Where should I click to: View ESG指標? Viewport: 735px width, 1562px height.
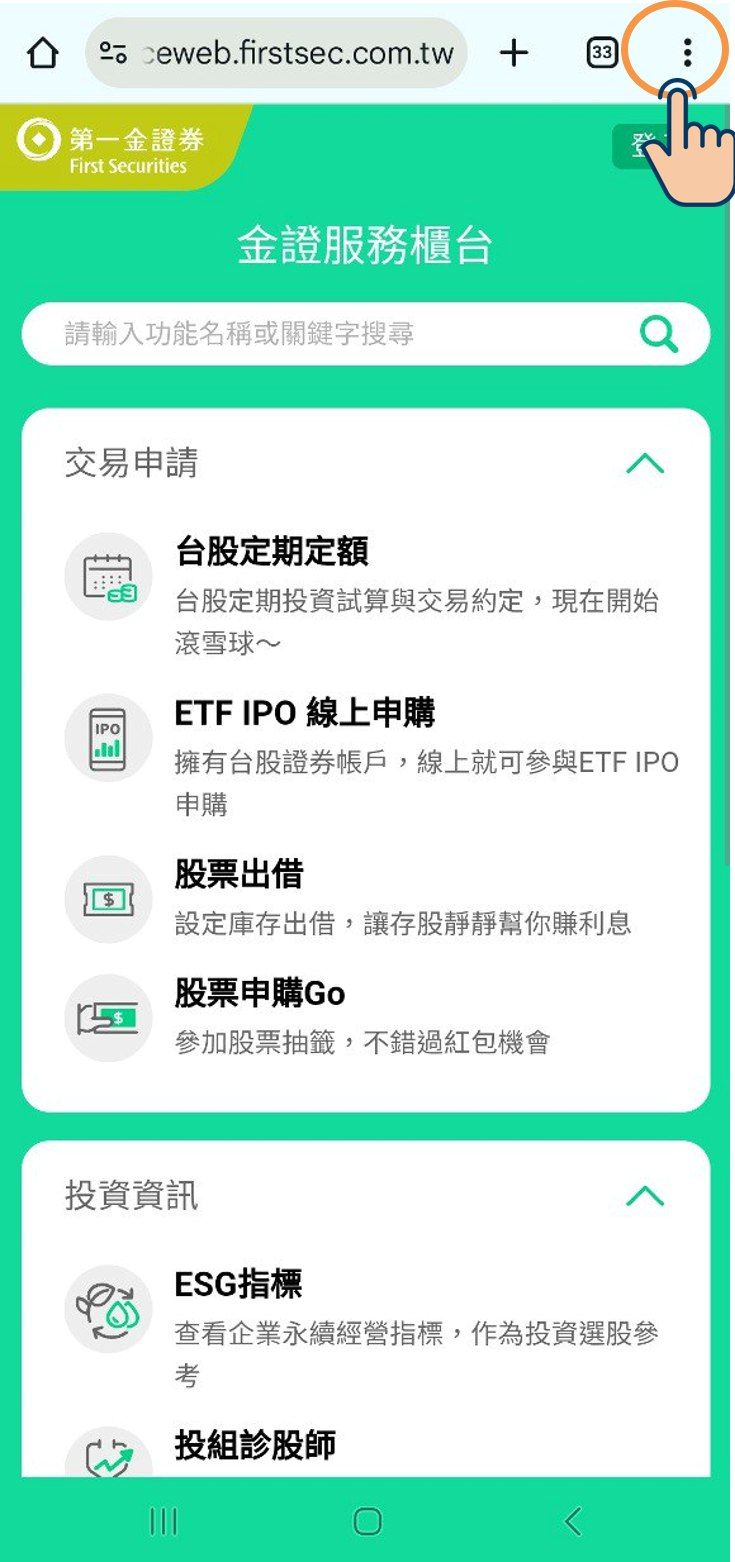[x=238, y=1284]
